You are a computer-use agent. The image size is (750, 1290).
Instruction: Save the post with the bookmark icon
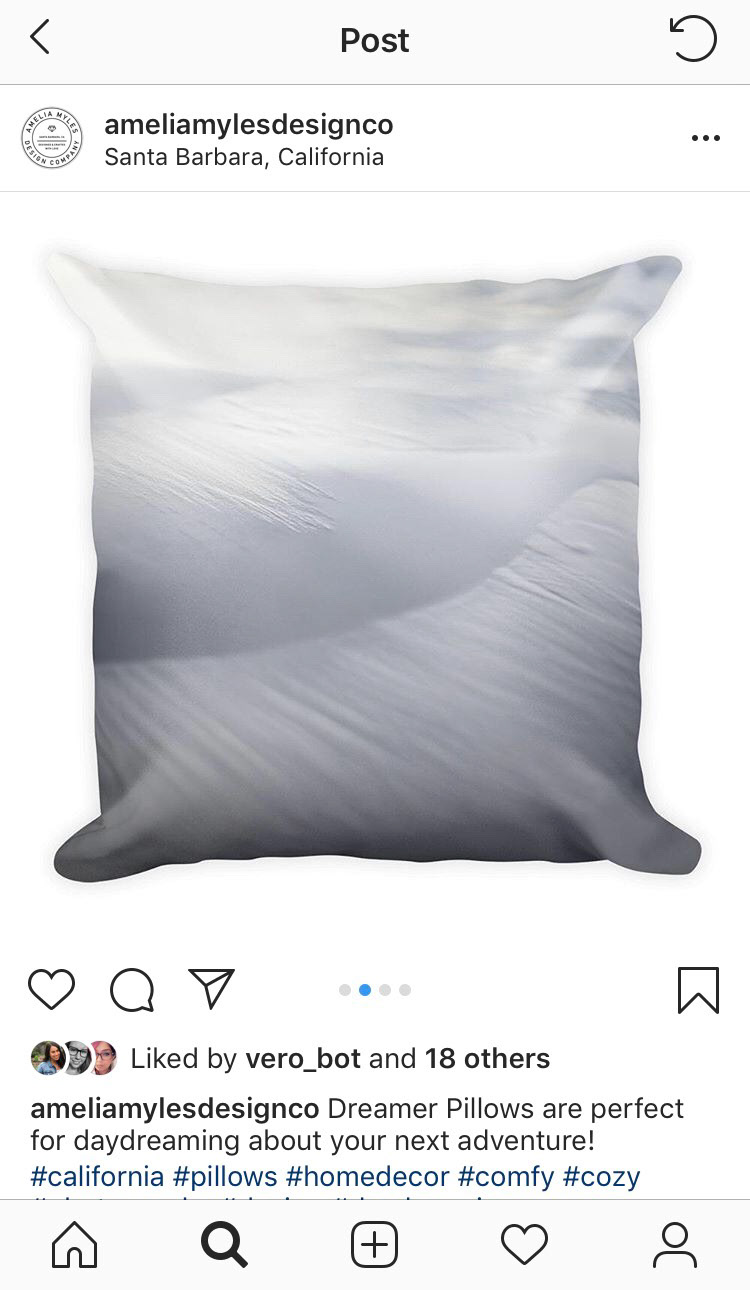698,990
